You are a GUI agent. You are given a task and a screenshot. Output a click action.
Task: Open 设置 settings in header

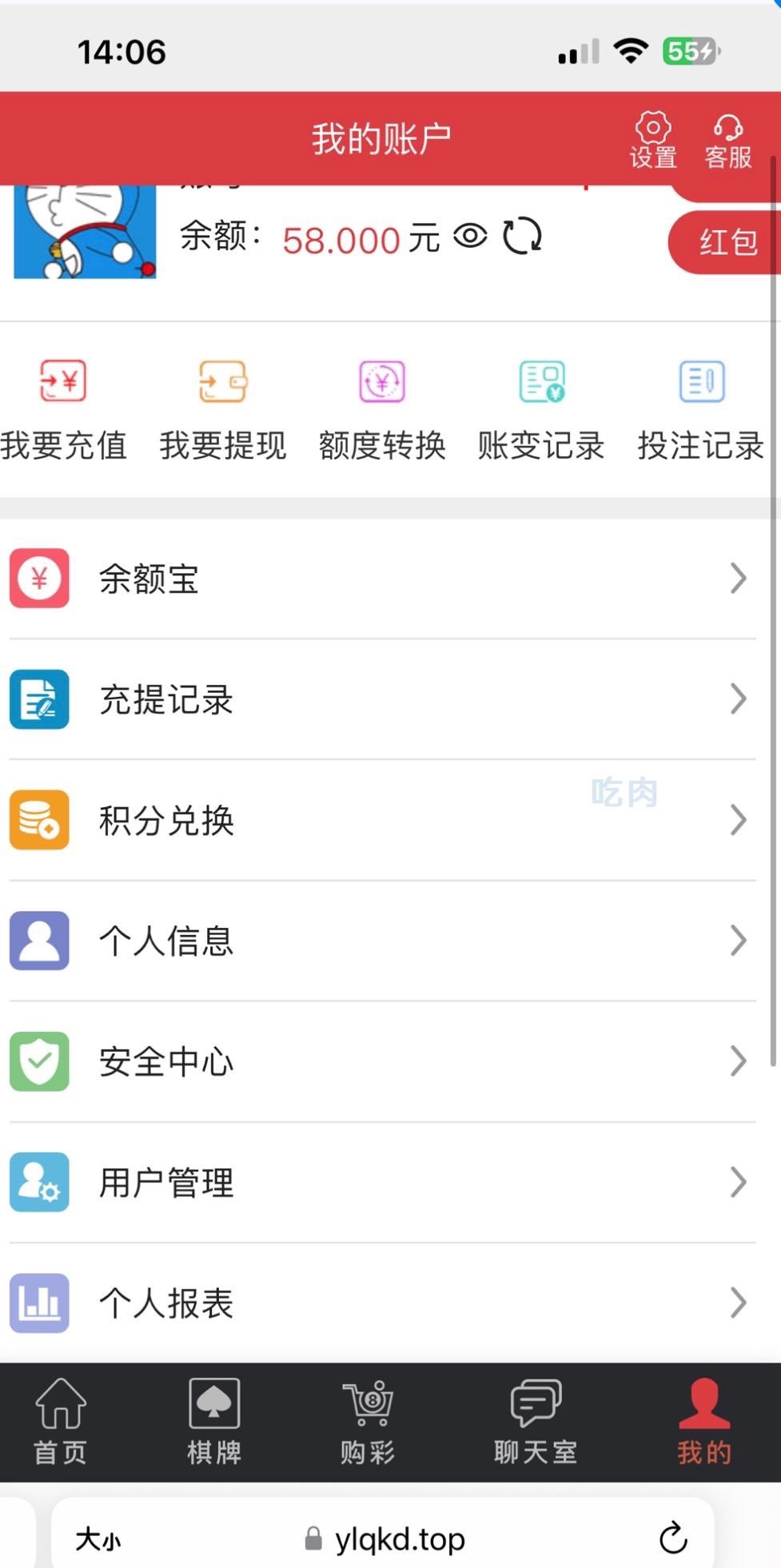[x=653, y=140]
